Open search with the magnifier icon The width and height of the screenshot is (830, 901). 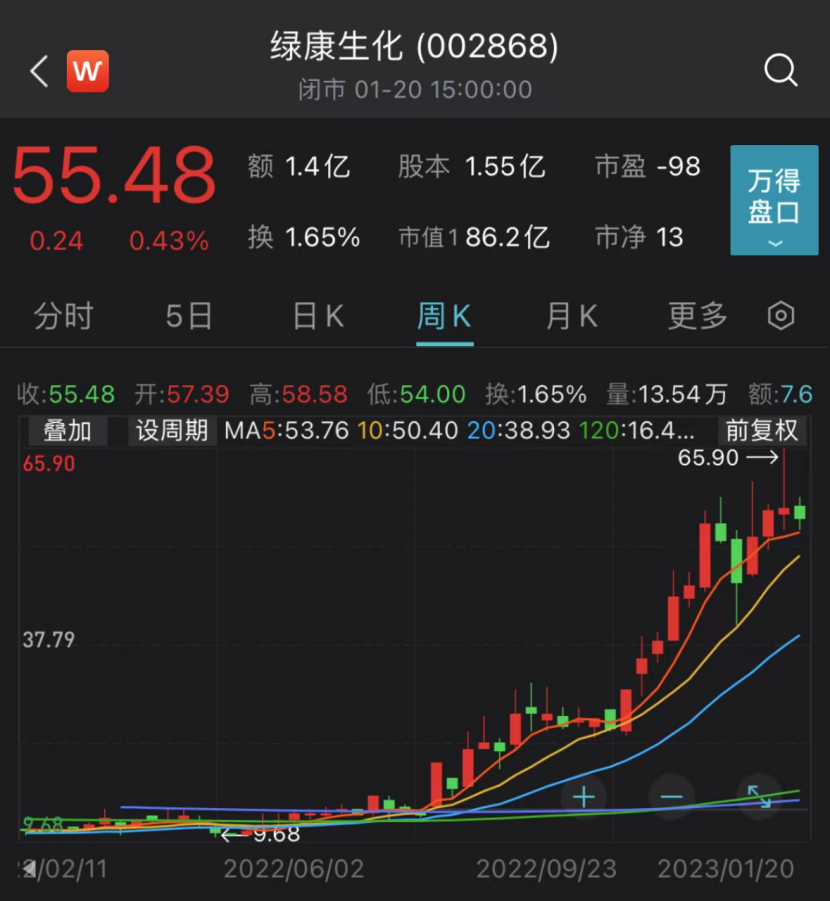[780, 71]
